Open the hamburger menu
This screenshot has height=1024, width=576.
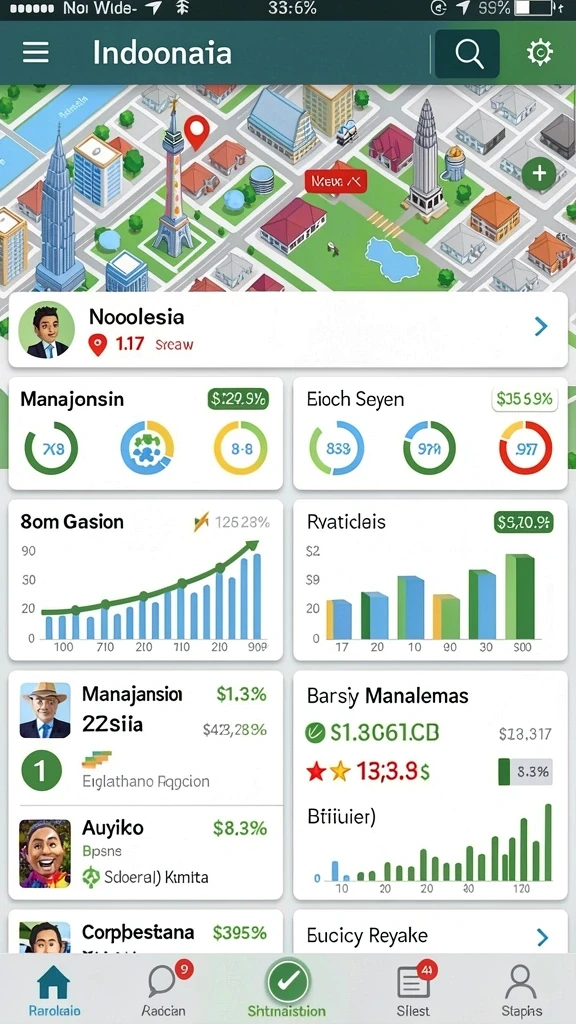tap(35, 52)
